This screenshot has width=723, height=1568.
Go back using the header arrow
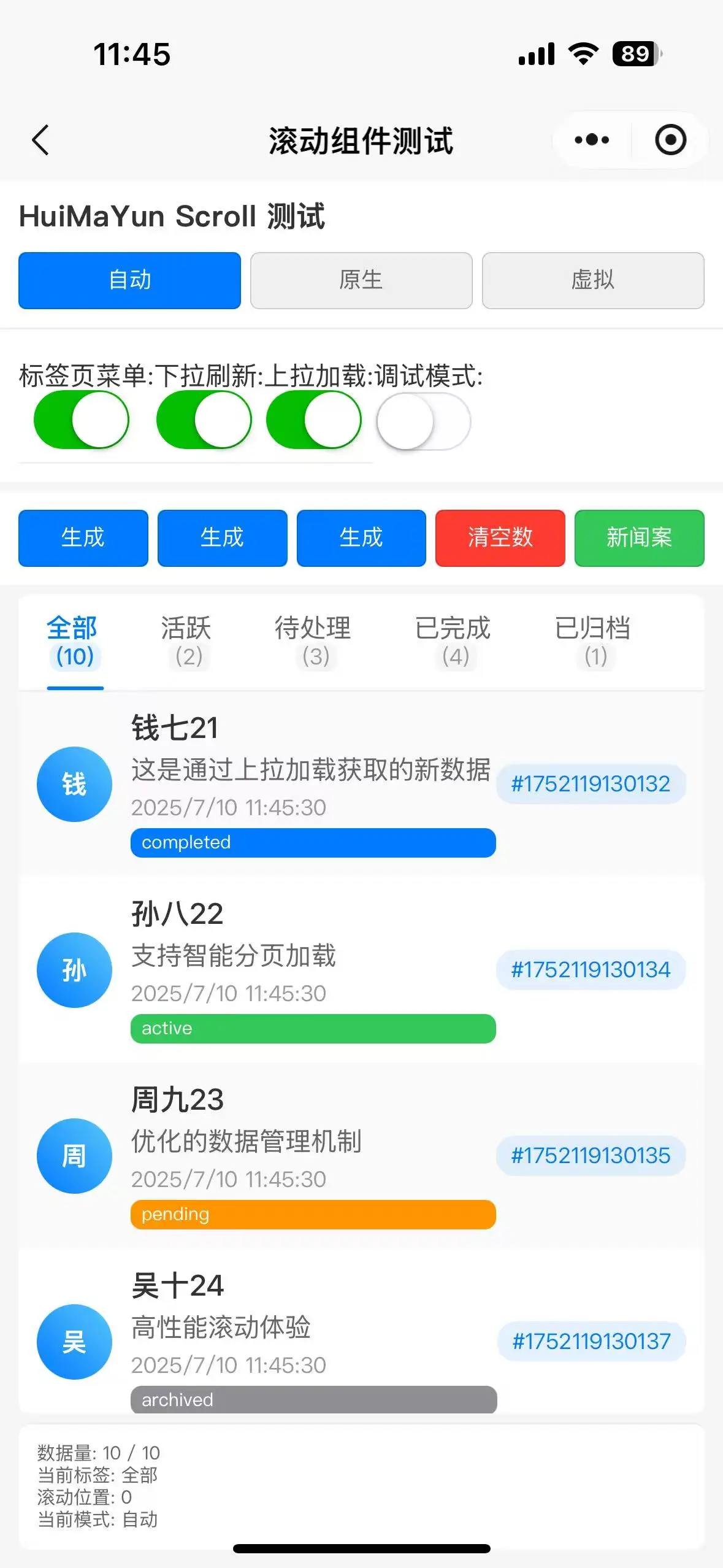pos(40,140)
